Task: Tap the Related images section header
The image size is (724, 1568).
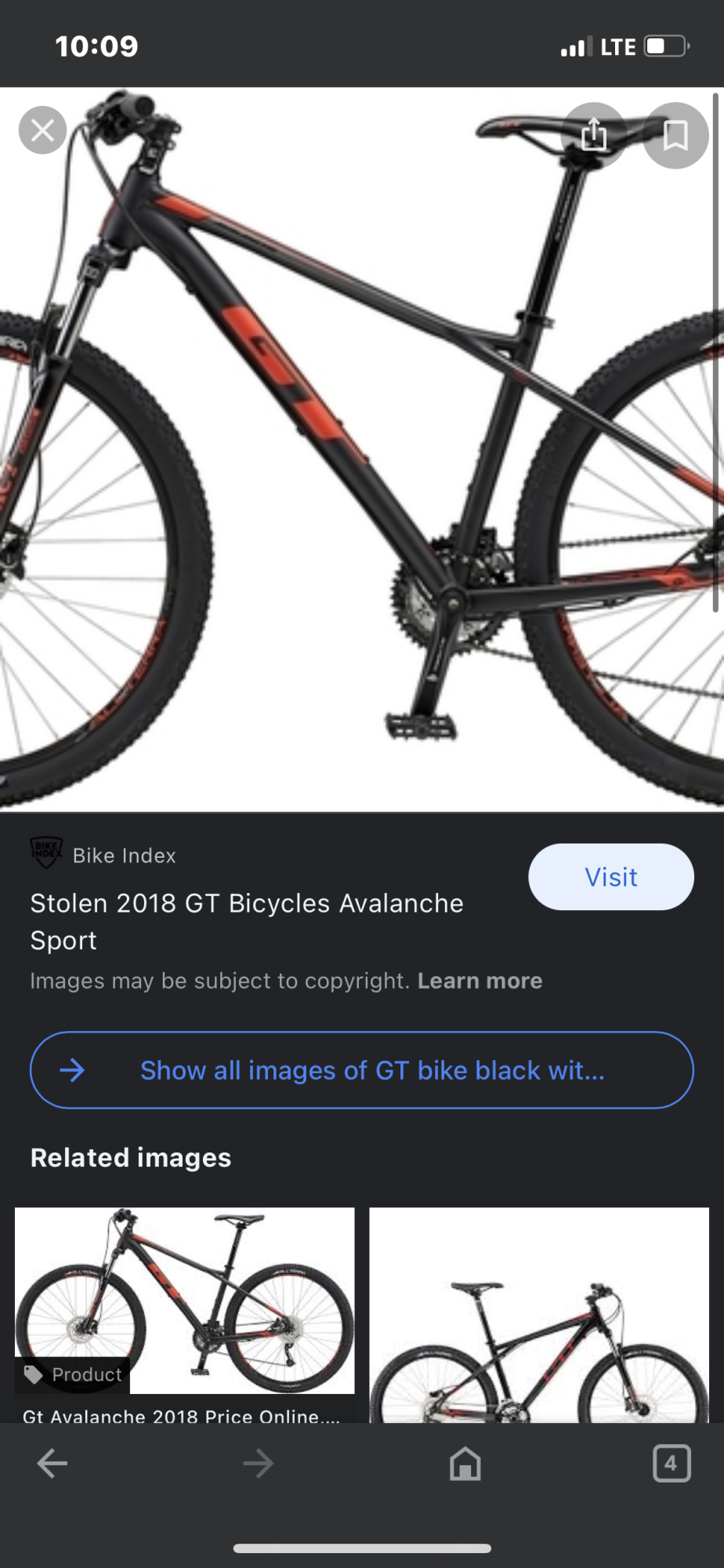Action: pos(130,1158)
